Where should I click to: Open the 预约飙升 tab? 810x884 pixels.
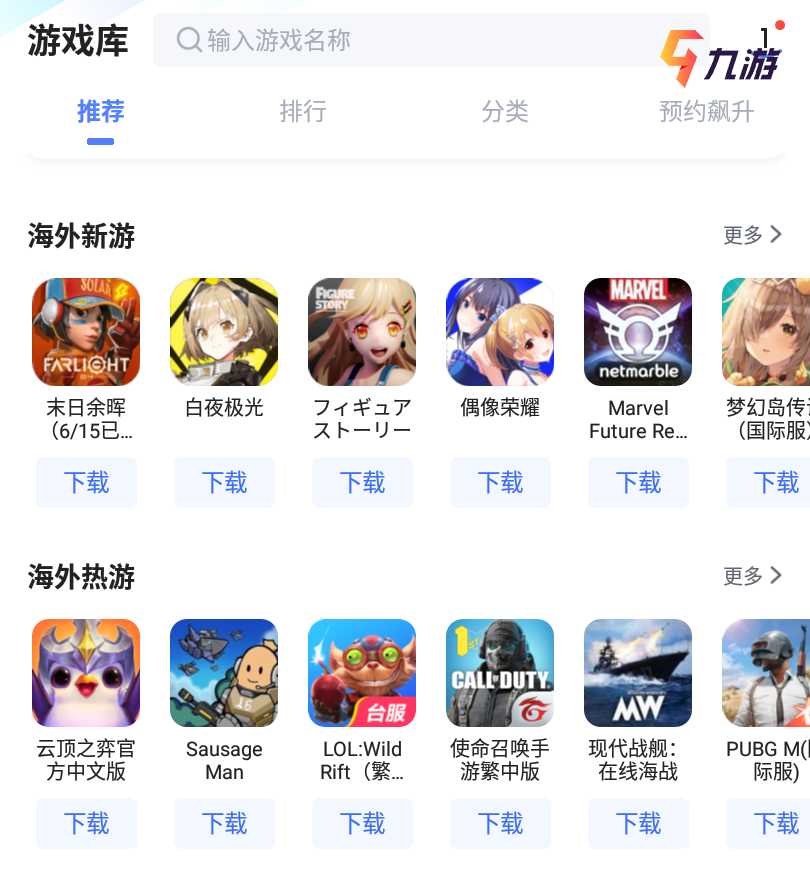[706, 111]
